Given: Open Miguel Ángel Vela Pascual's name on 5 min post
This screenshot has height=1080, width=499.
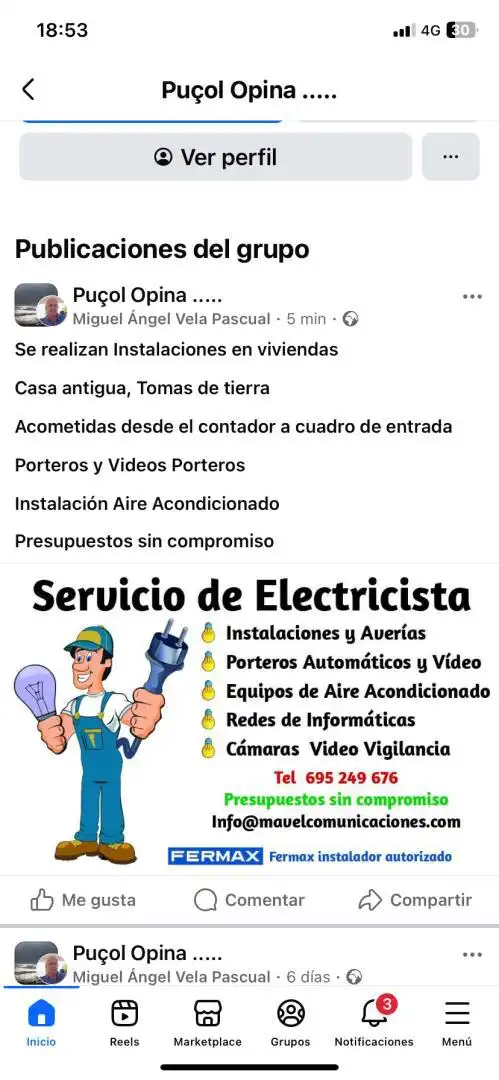Looking at the screenshot, I should [172, 319].
